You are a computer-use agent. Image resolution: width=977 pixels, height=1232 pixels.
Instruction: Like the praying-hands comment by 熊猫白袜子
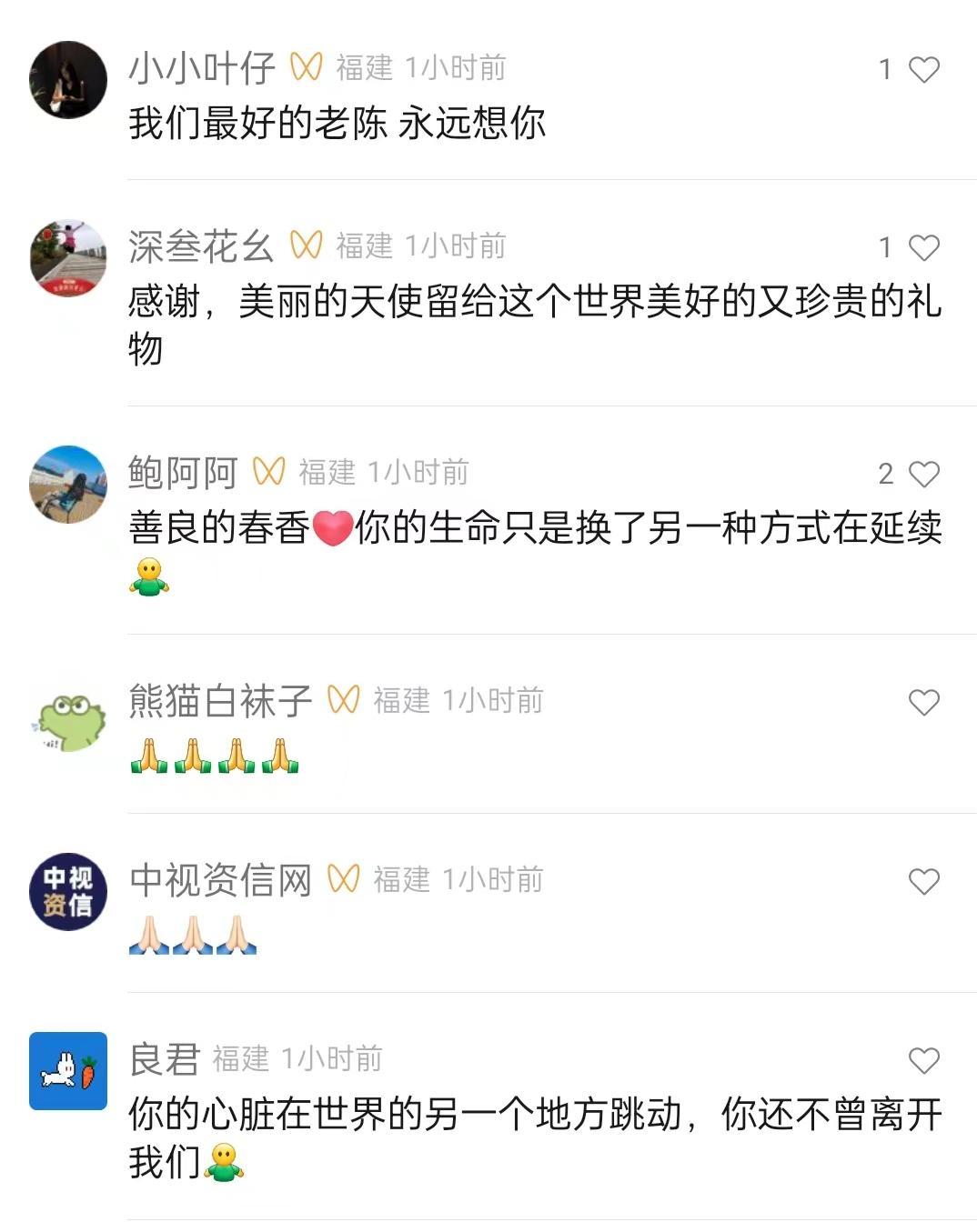tap(923, 702)
